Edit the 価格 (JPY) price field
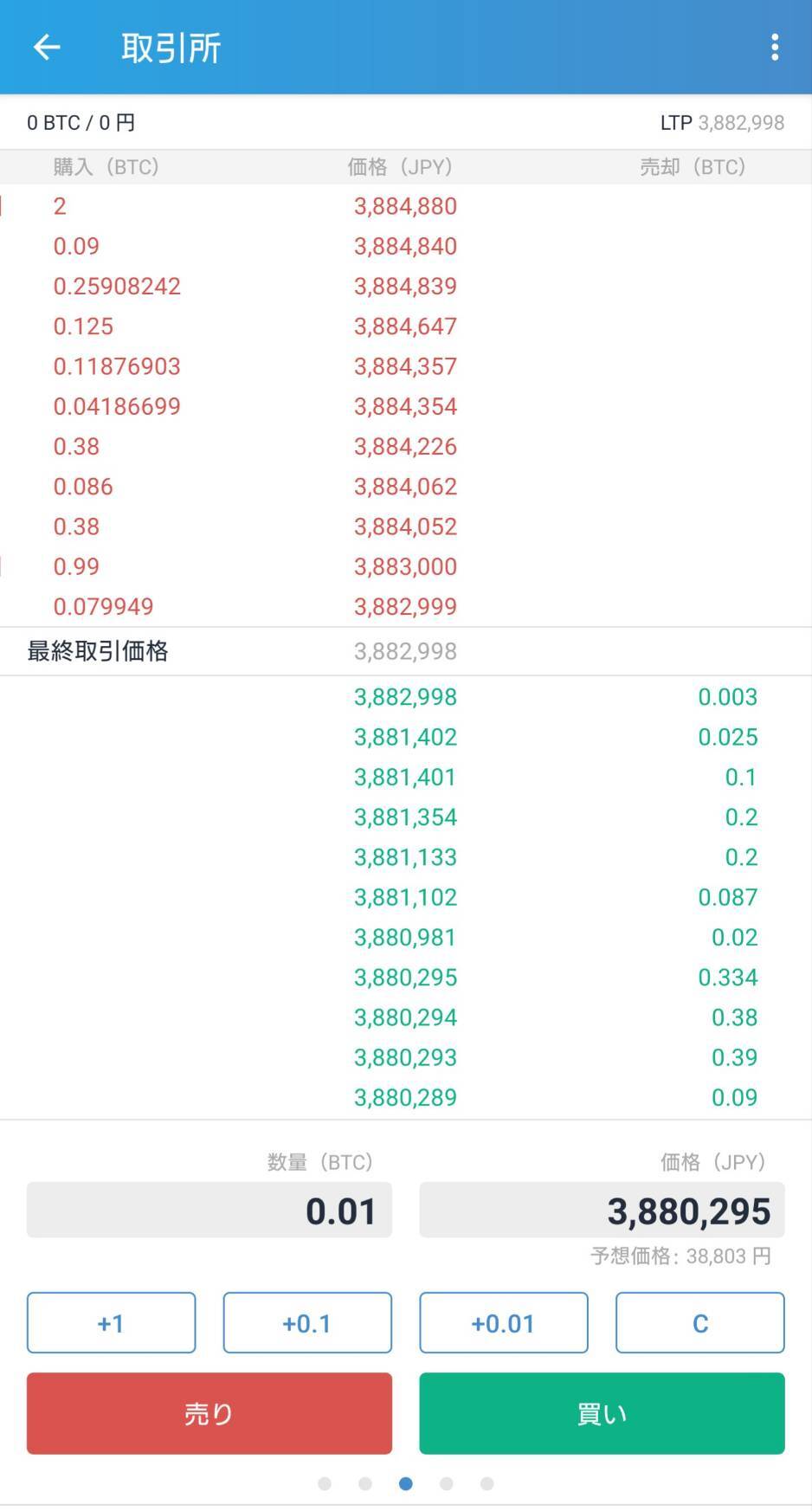 602,1210
